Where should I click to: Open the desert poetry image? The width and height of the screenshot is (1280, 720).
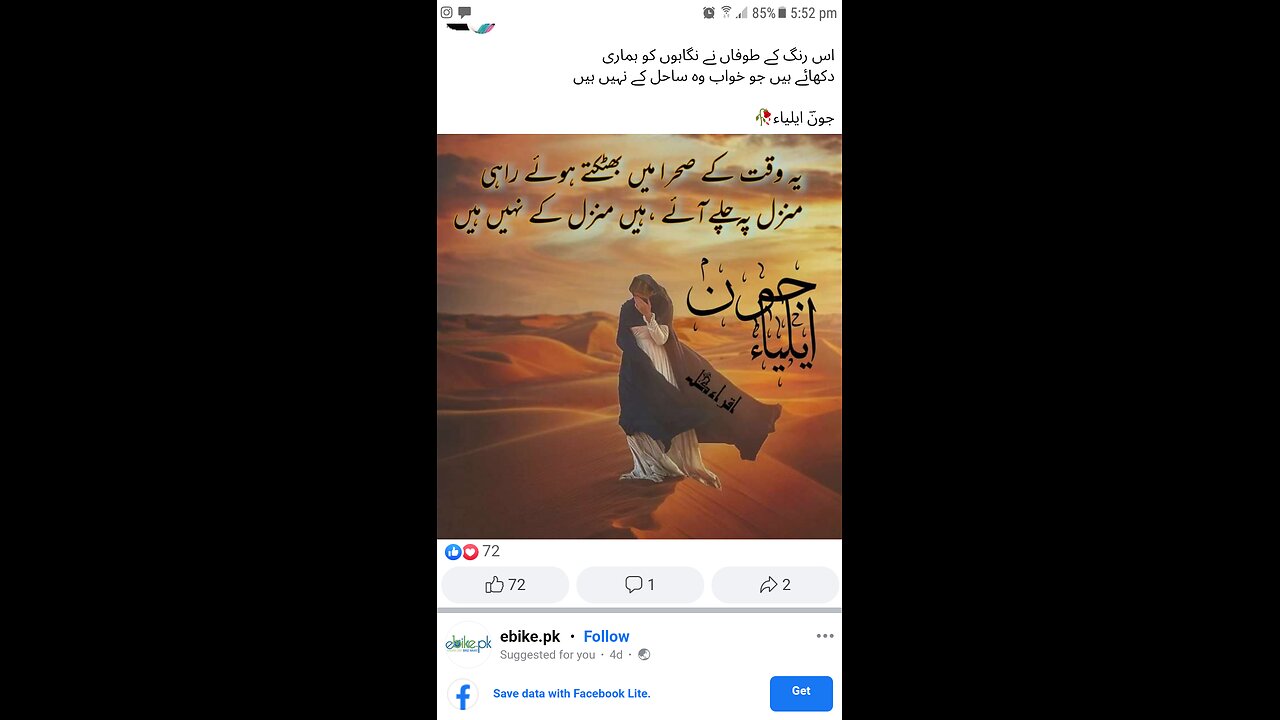(639, 336)
